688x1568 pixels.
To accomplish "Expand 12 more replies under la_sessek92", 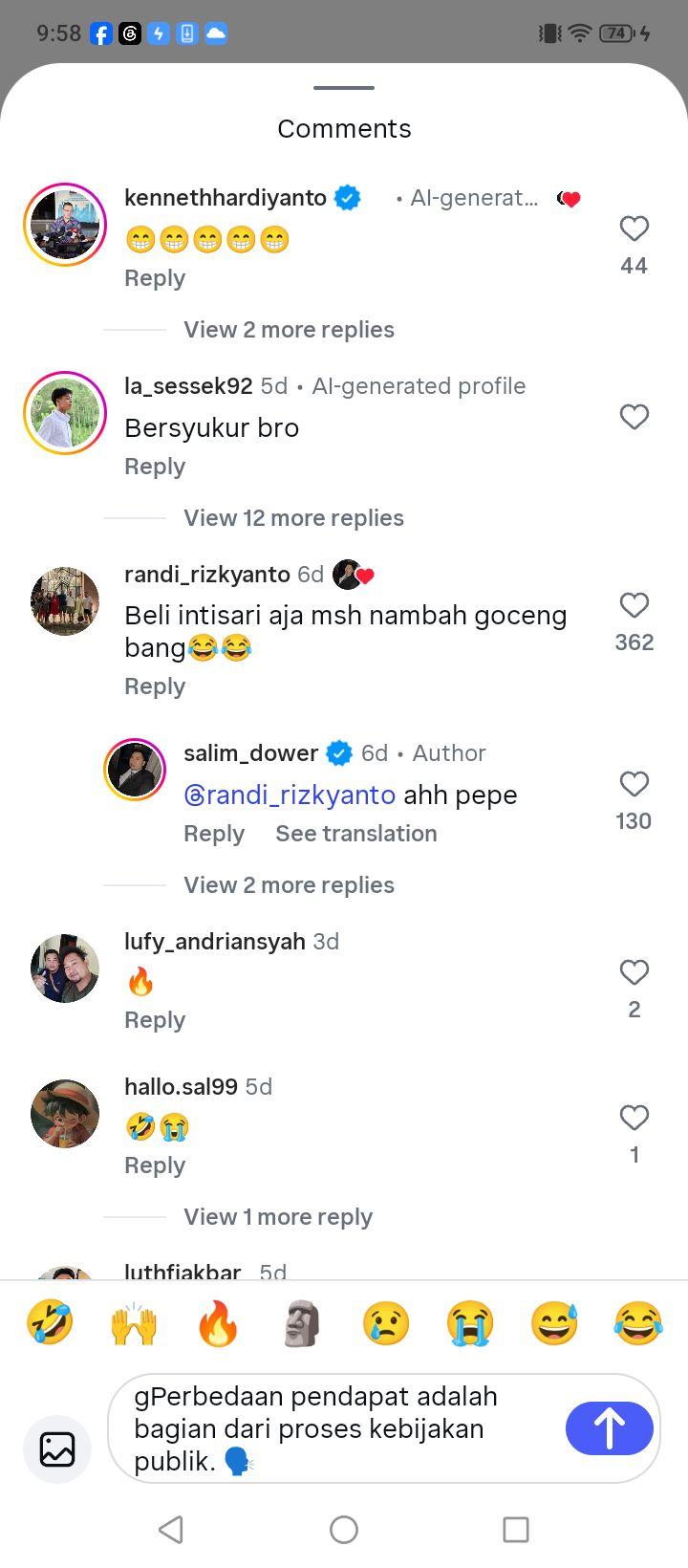I will (293, 518).
